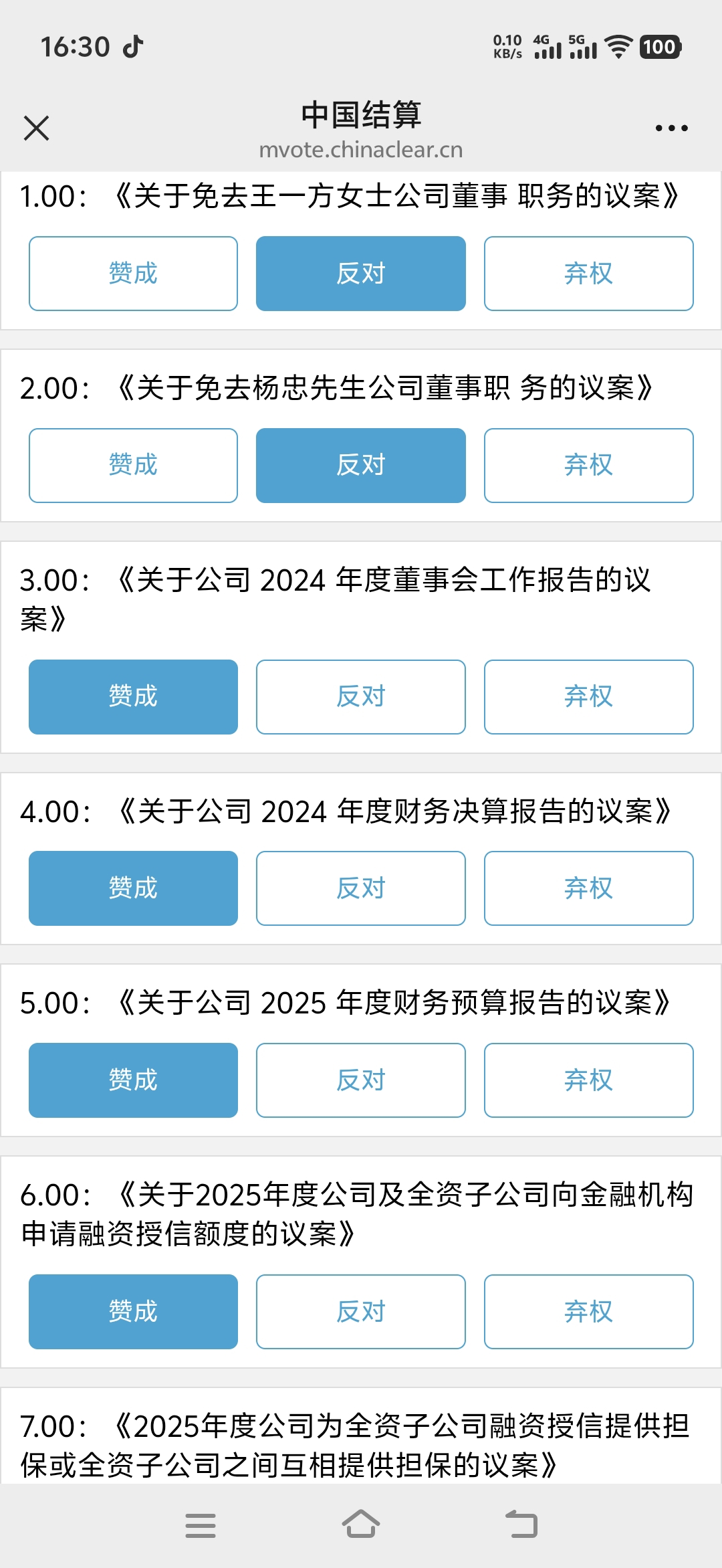The width and height of the screenshot is (722, 1568).
Task: Tap 赞成 for proposal 6.00
Action: tap(133, 1312)
